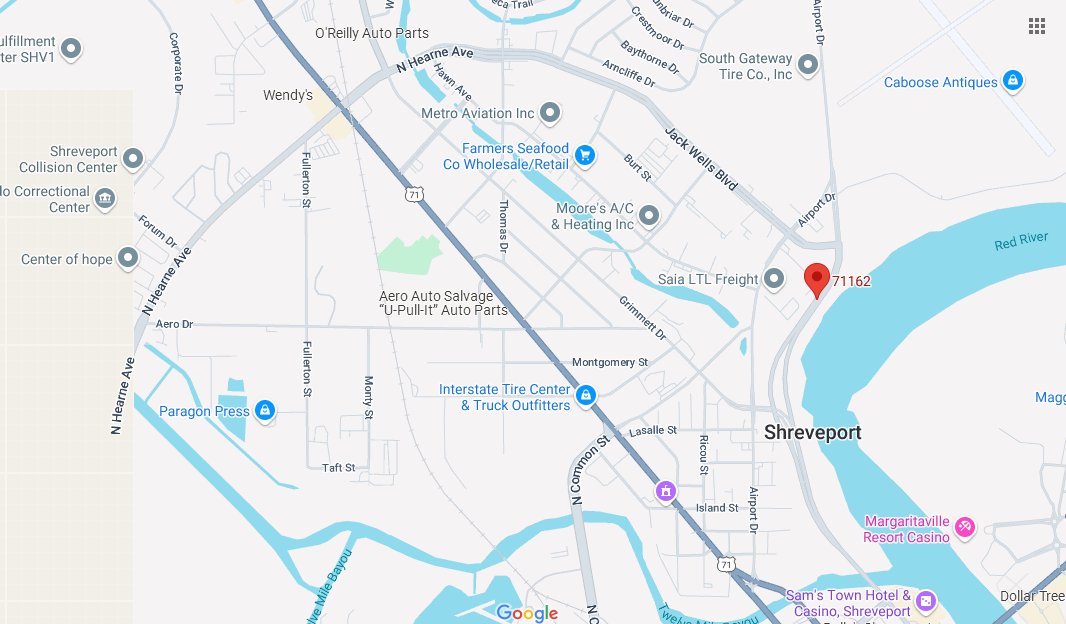1066x624 pixels.
Task: Tap the red 71162 location pin
Action: point(817,279)
